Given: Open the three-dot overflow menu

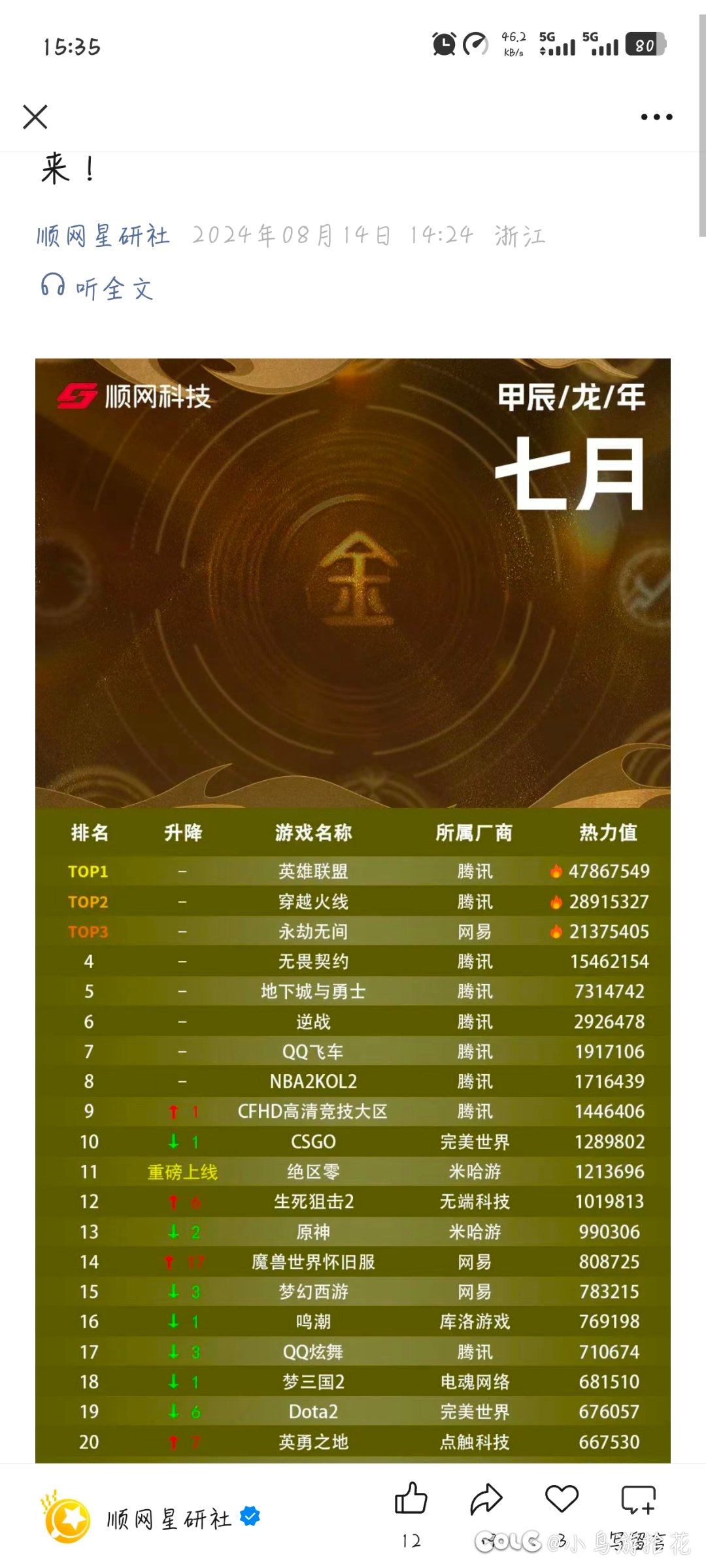Looking at the screenshot, I should point(656,118).
